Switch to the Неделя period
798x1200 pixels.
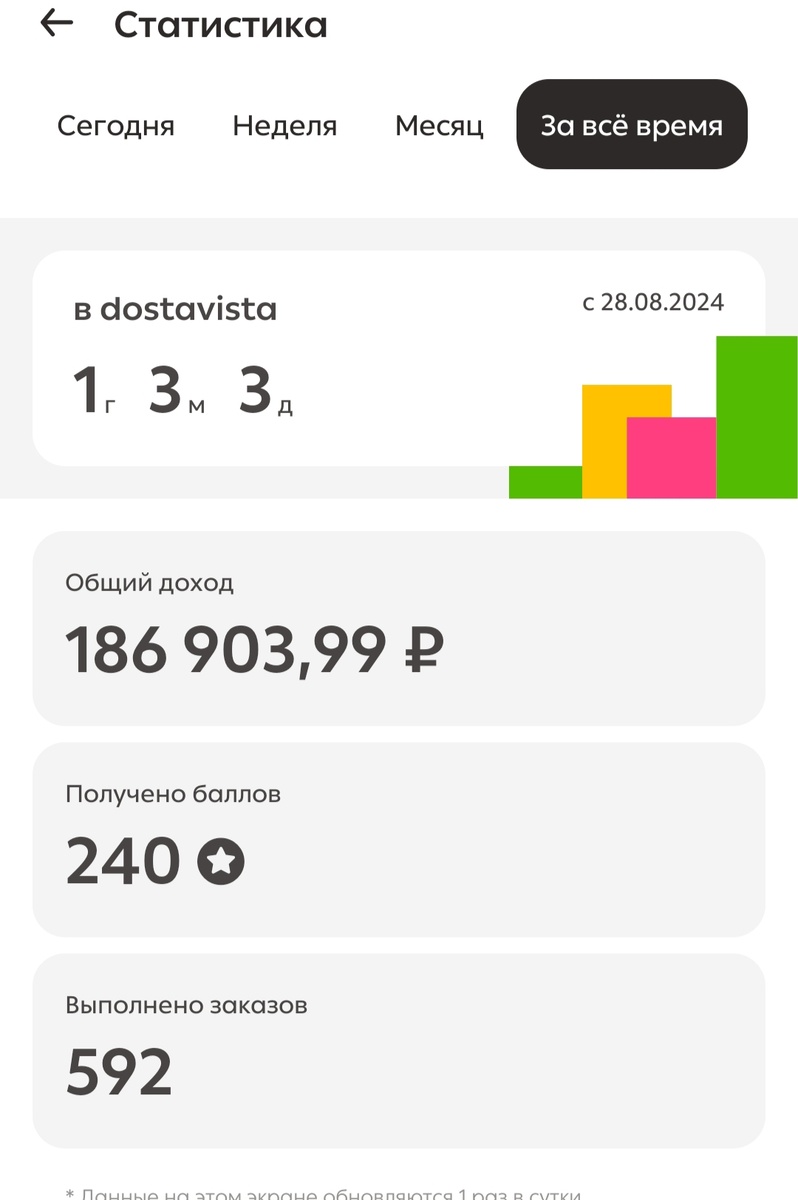284,125
